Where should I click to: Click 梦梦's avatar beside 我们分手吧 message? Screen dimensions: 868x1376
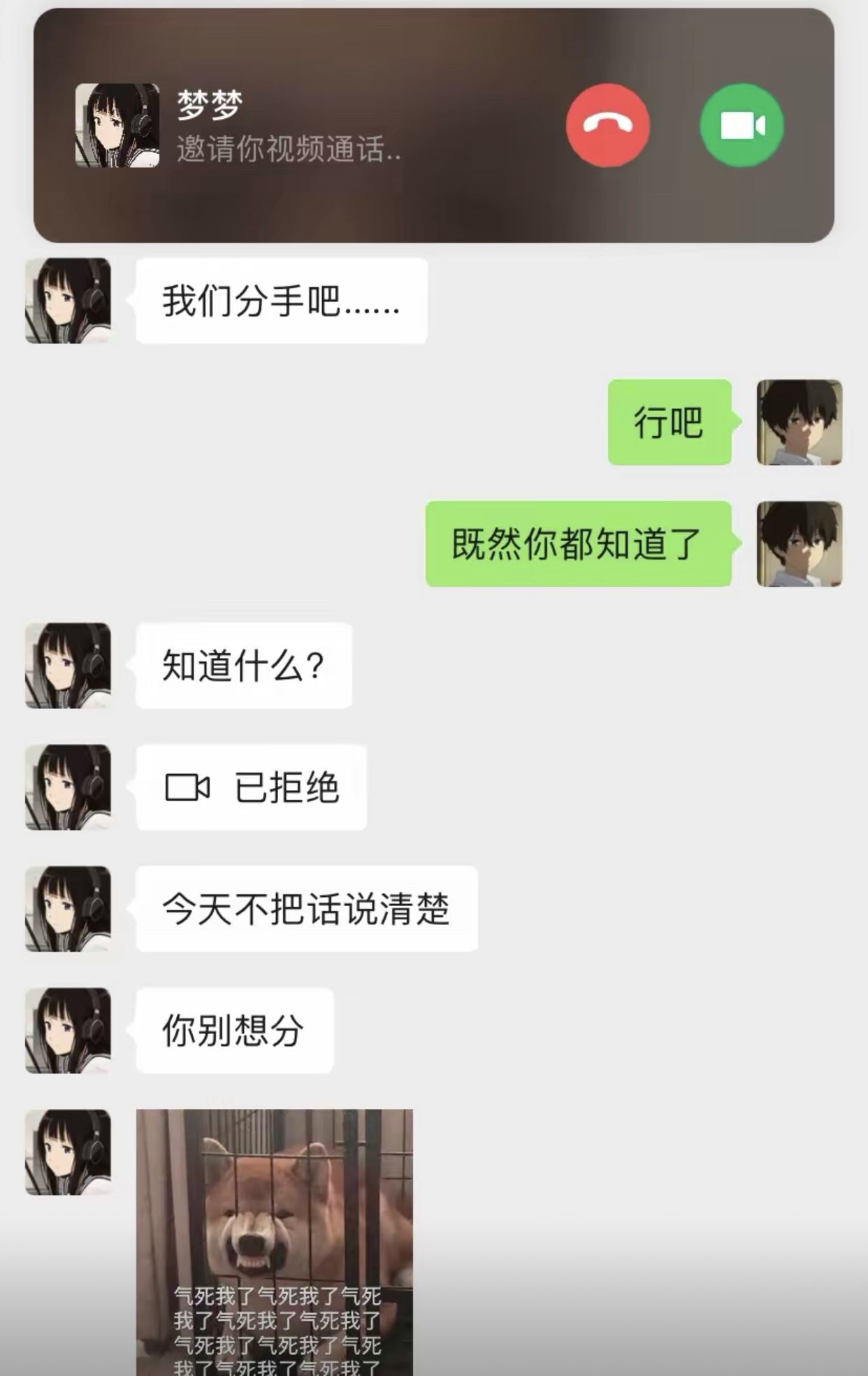(x=67, y=301)
